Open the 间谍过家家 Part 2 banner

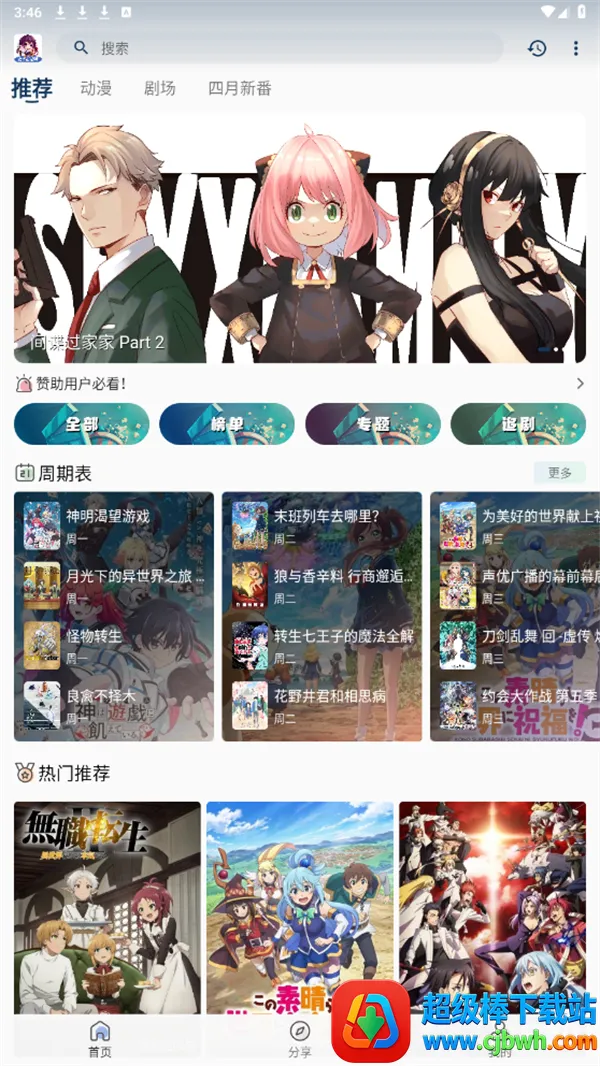click(300, 238)
